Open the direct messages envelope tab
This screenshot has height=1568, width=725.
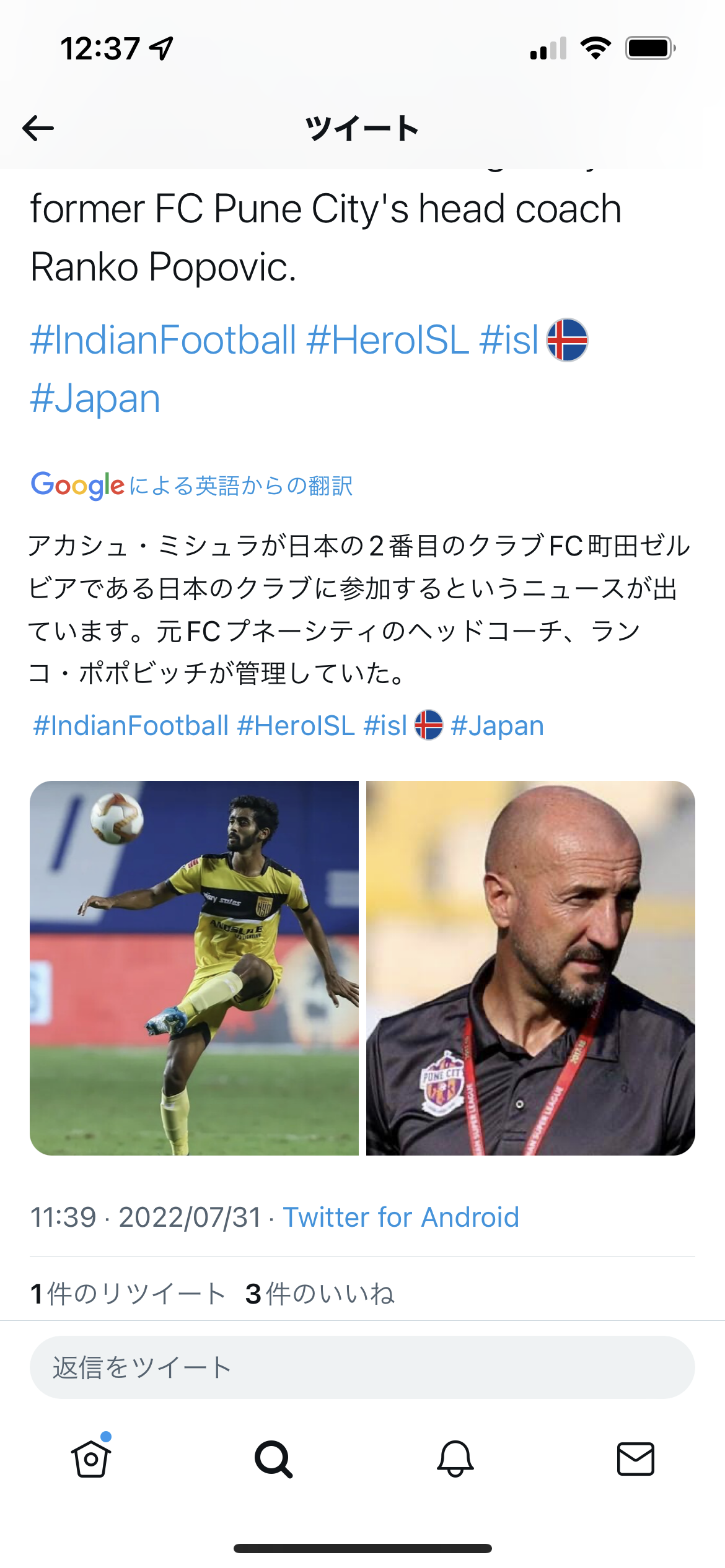[x=636, y=1459]
